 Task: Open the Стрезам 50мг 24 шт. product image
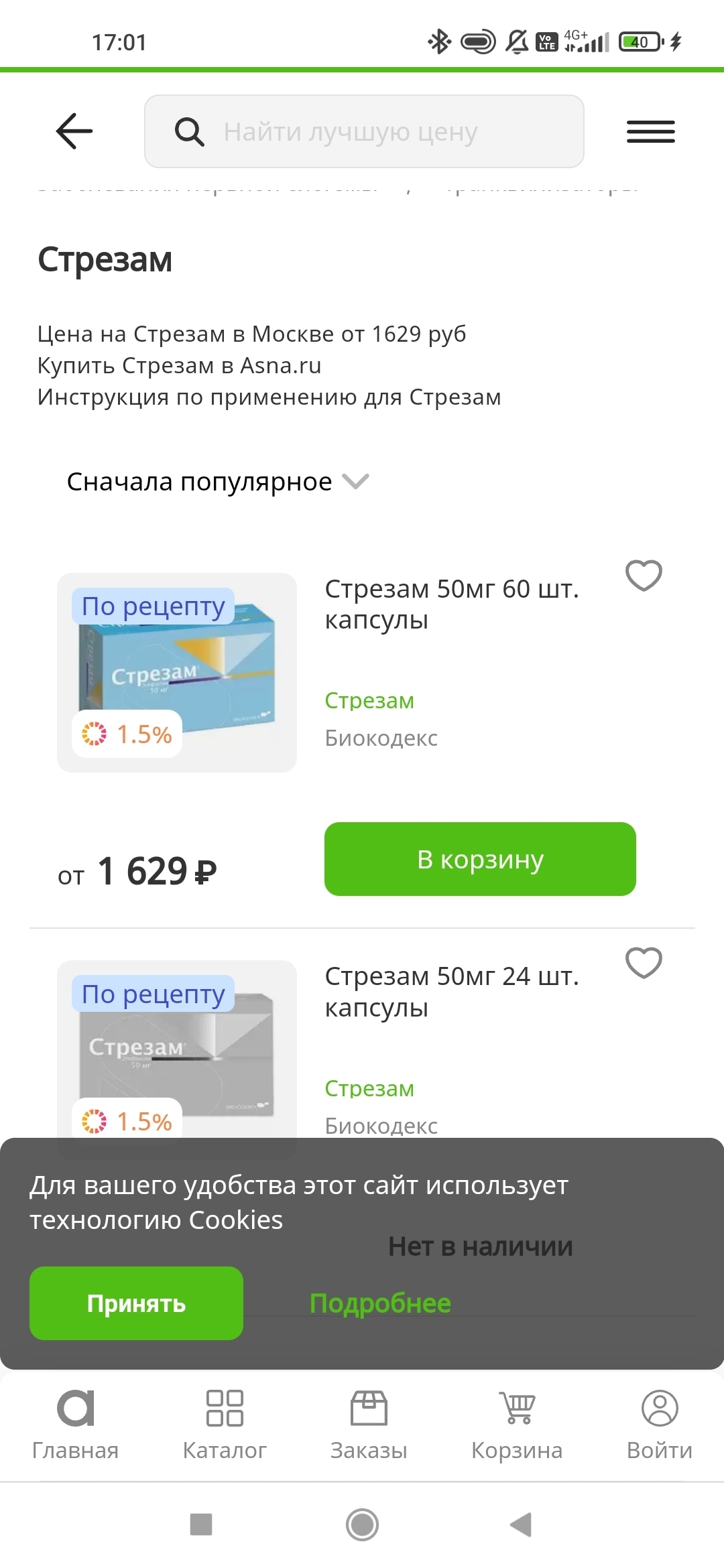[177, 1052]
